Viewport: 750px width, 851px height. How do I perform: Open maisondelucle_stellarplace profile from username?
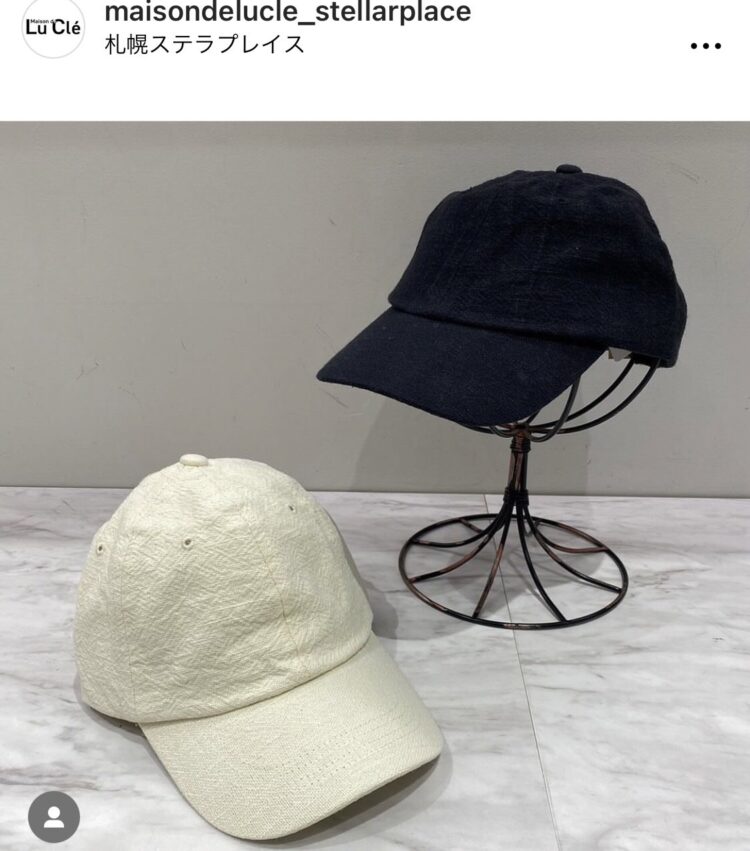[287, 13]
